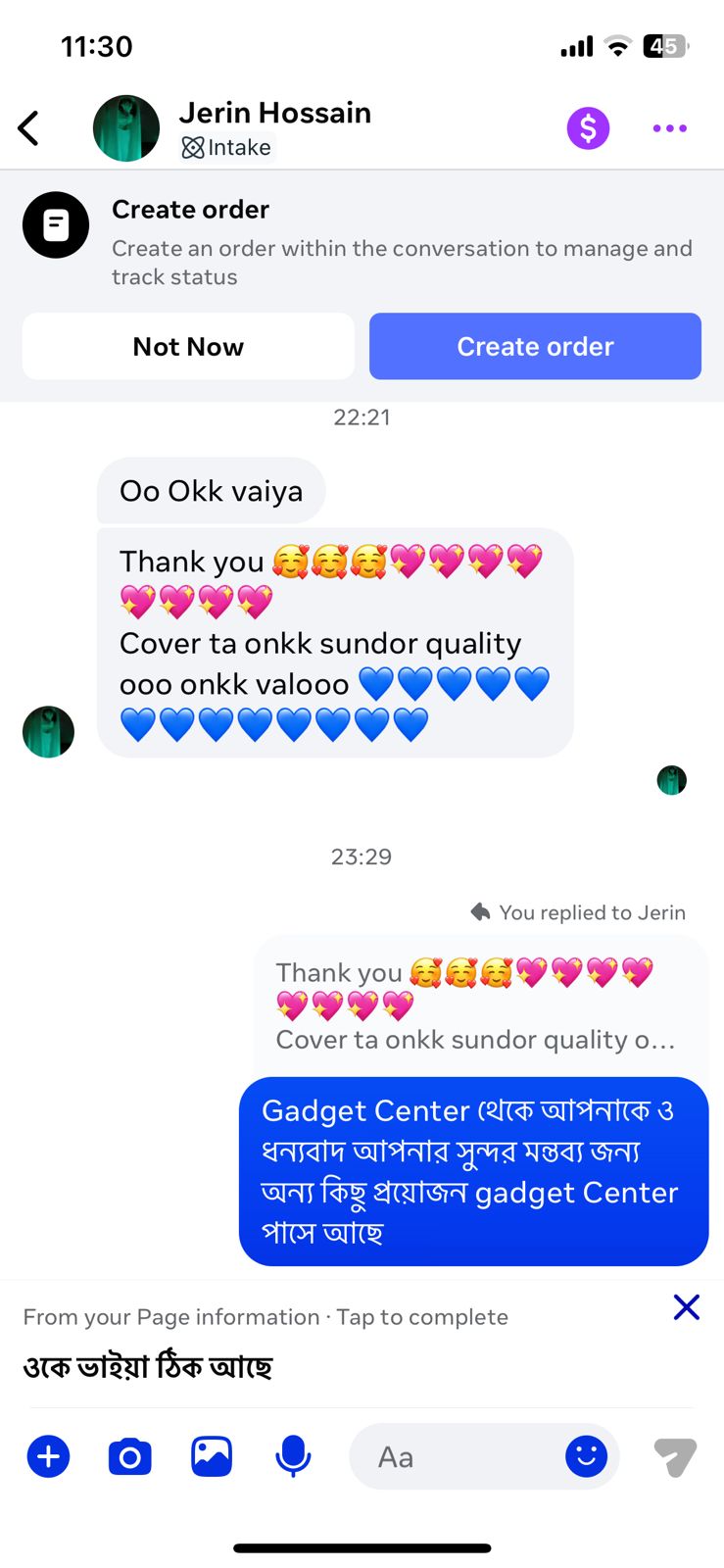This screenshot has width=724, height=1568.
Task: Open Jerin Hossain's profile details
Action: click(274, 115)
